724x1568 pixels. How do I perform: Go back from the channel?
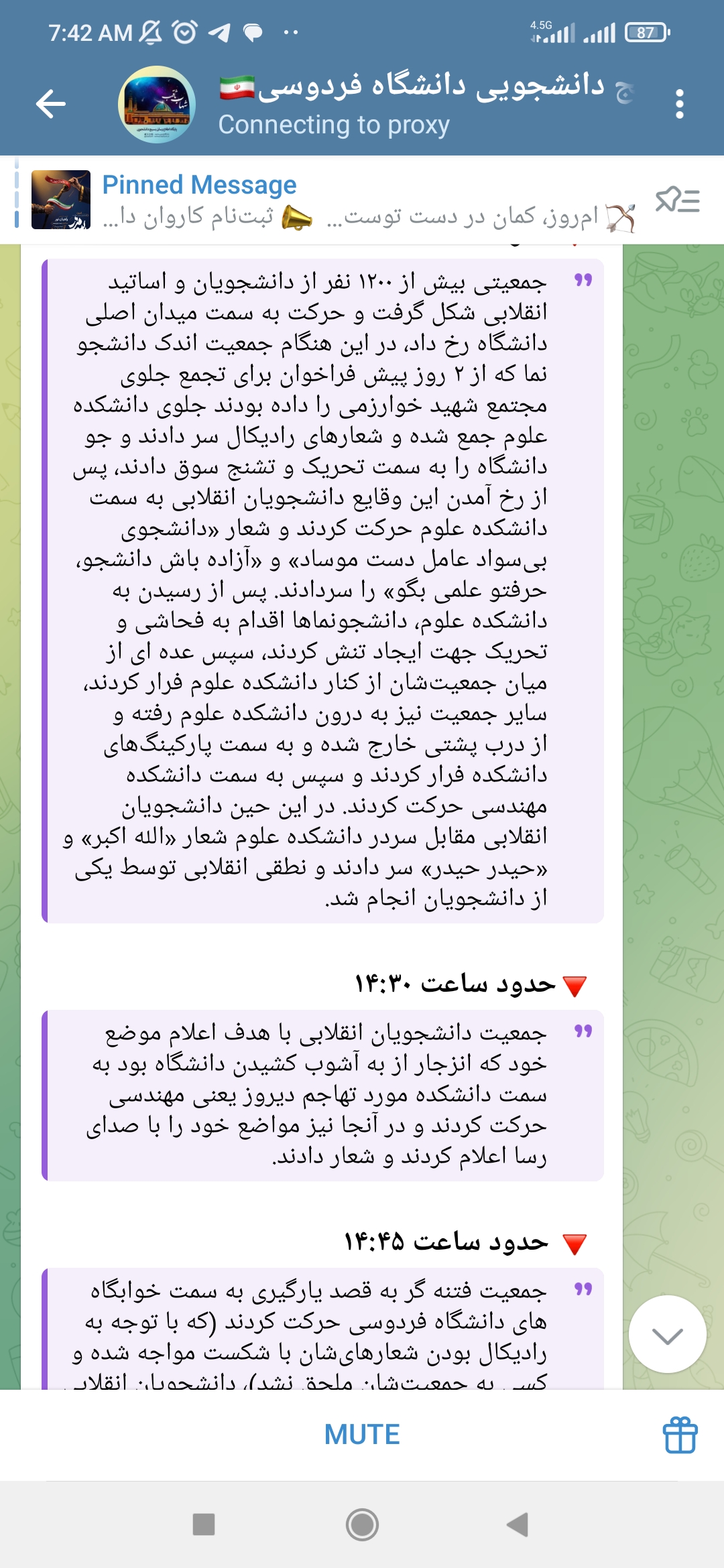click(51, 104)
